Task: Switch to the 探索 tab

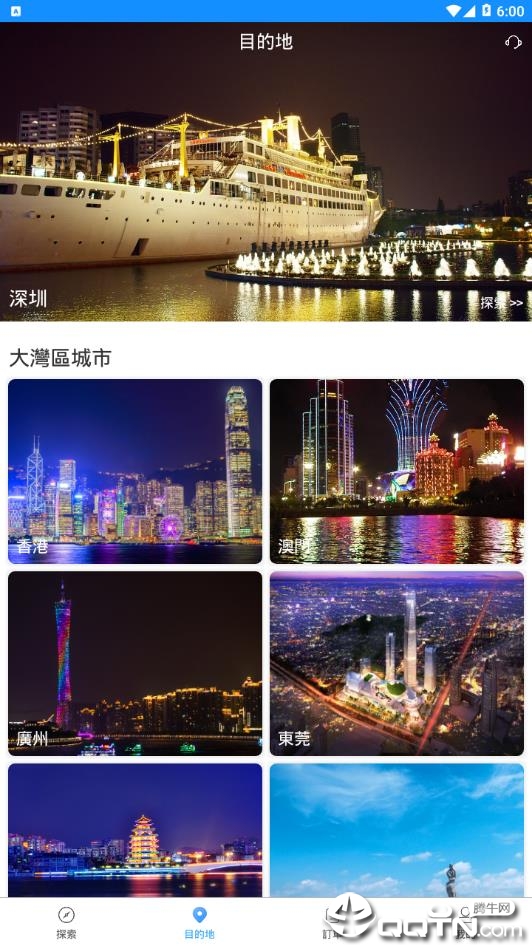Action: [x=66, y=922]
